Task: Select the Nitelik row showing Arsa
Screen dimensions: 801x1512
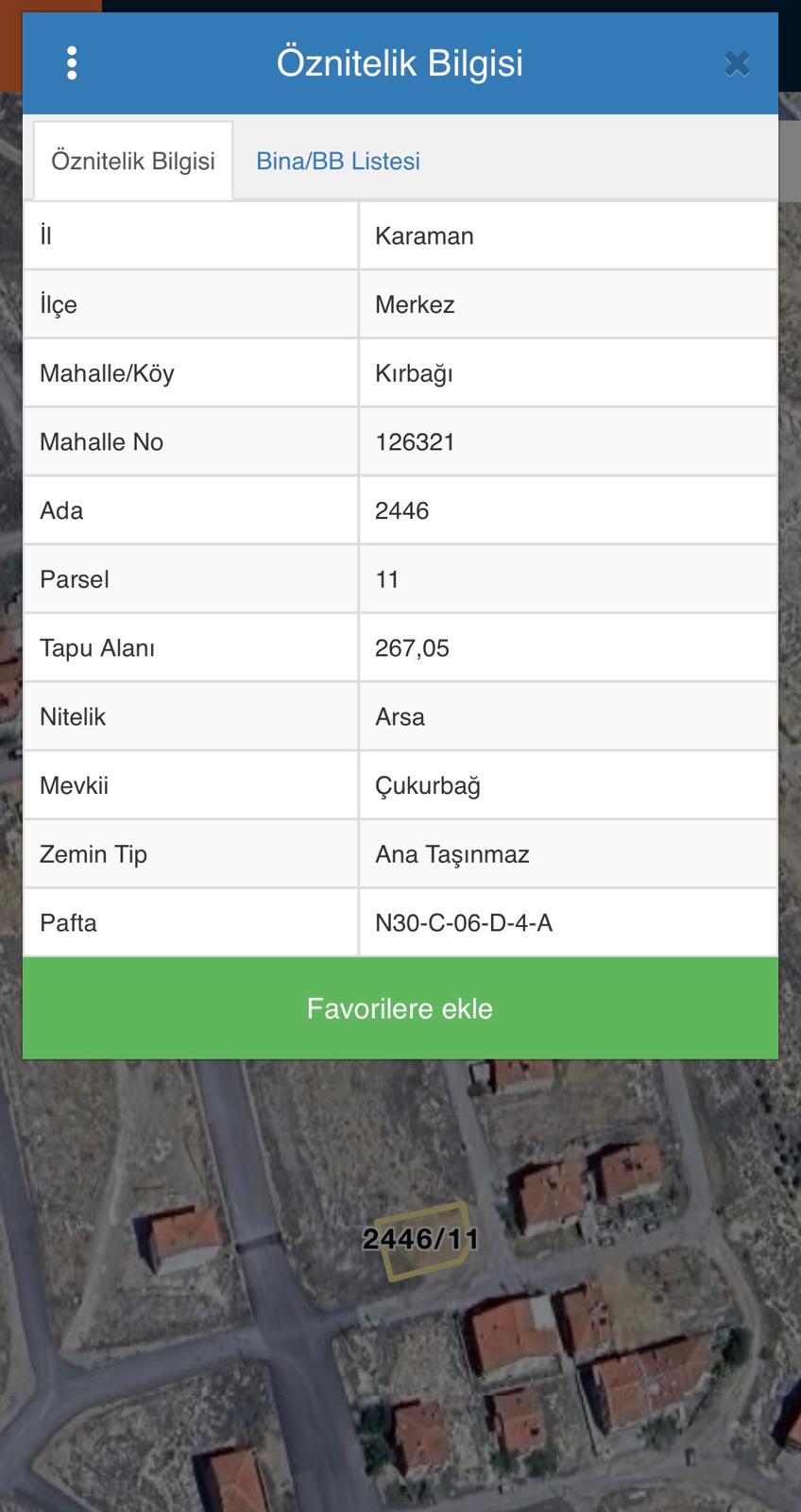Action: pos(400,716)
